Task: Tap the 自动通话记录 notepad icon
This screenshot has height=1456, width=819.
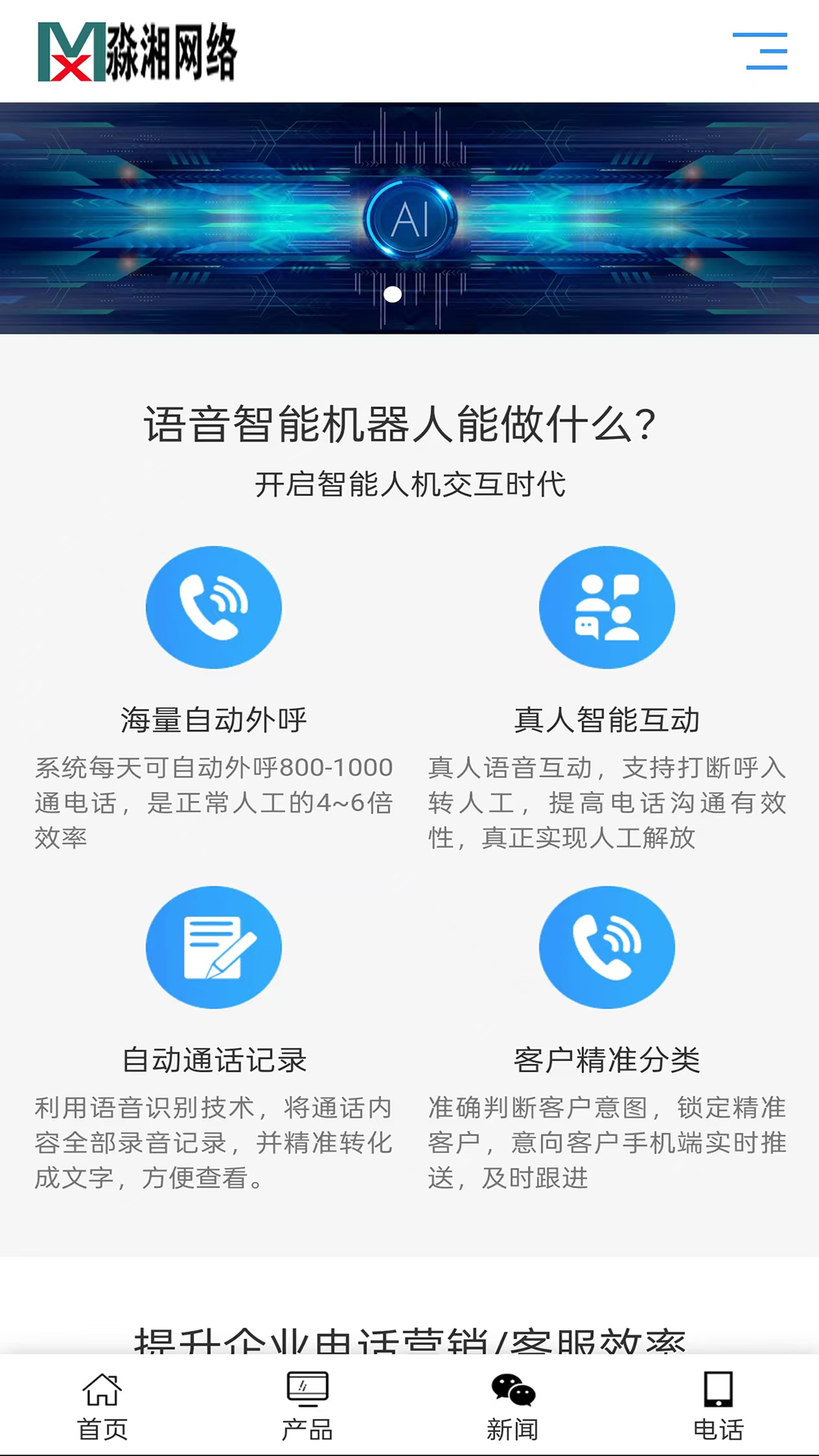Action: click(213, 947)
